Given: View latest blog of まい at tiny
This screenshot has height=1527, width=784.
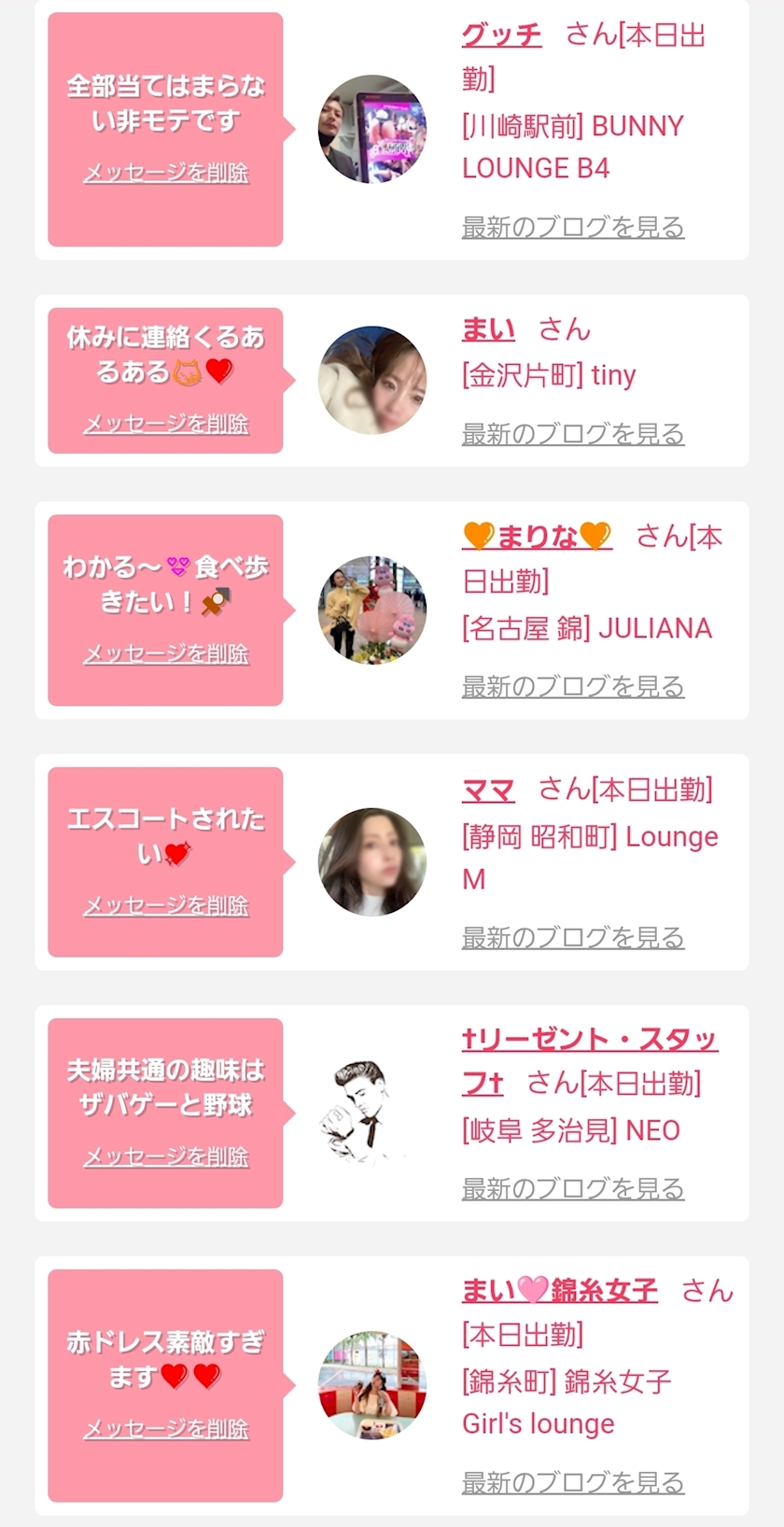Looking at the screenshot, I should (573, 434).
